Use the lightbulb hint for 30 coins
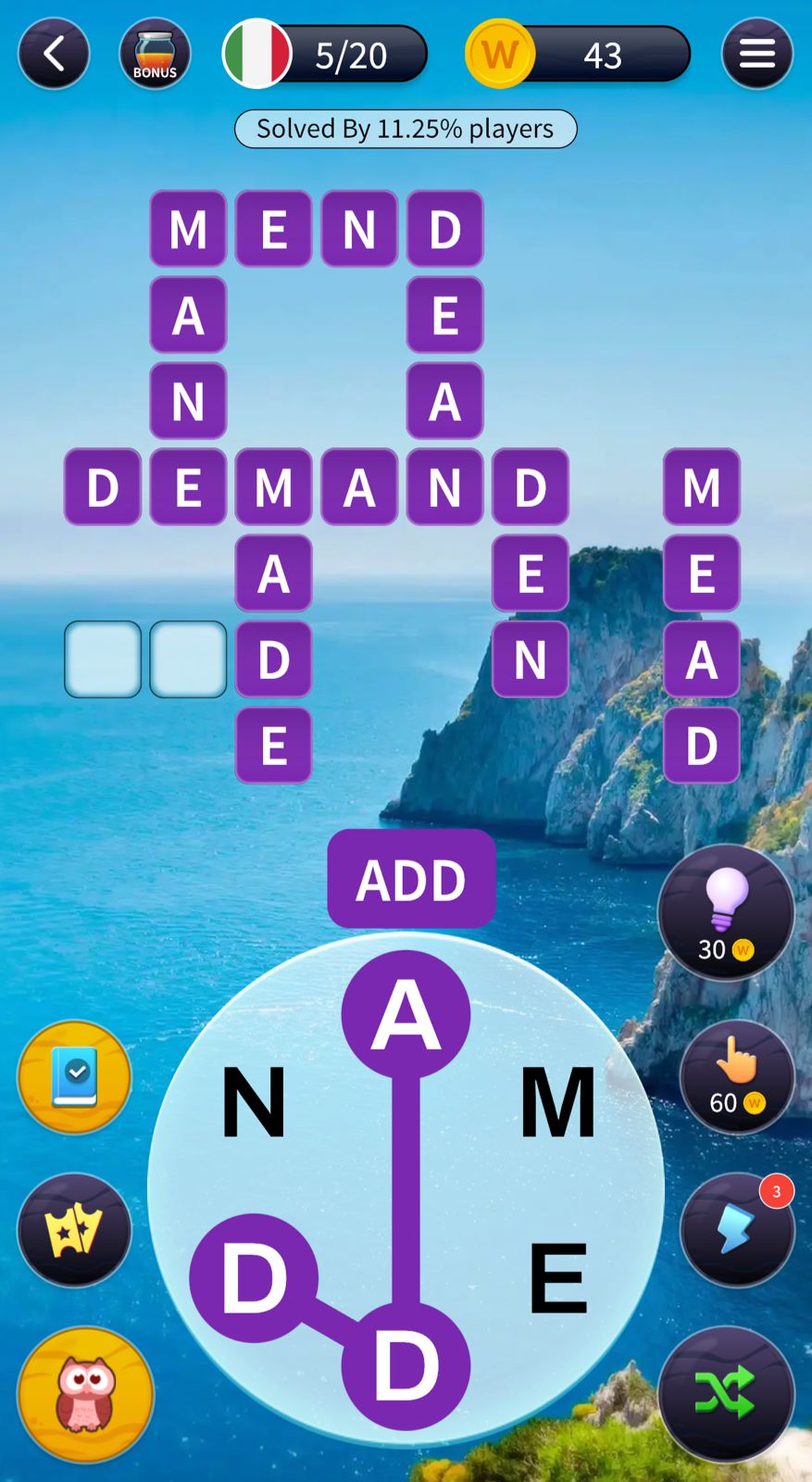The image size is (812, 1482). tap(726, 912)
